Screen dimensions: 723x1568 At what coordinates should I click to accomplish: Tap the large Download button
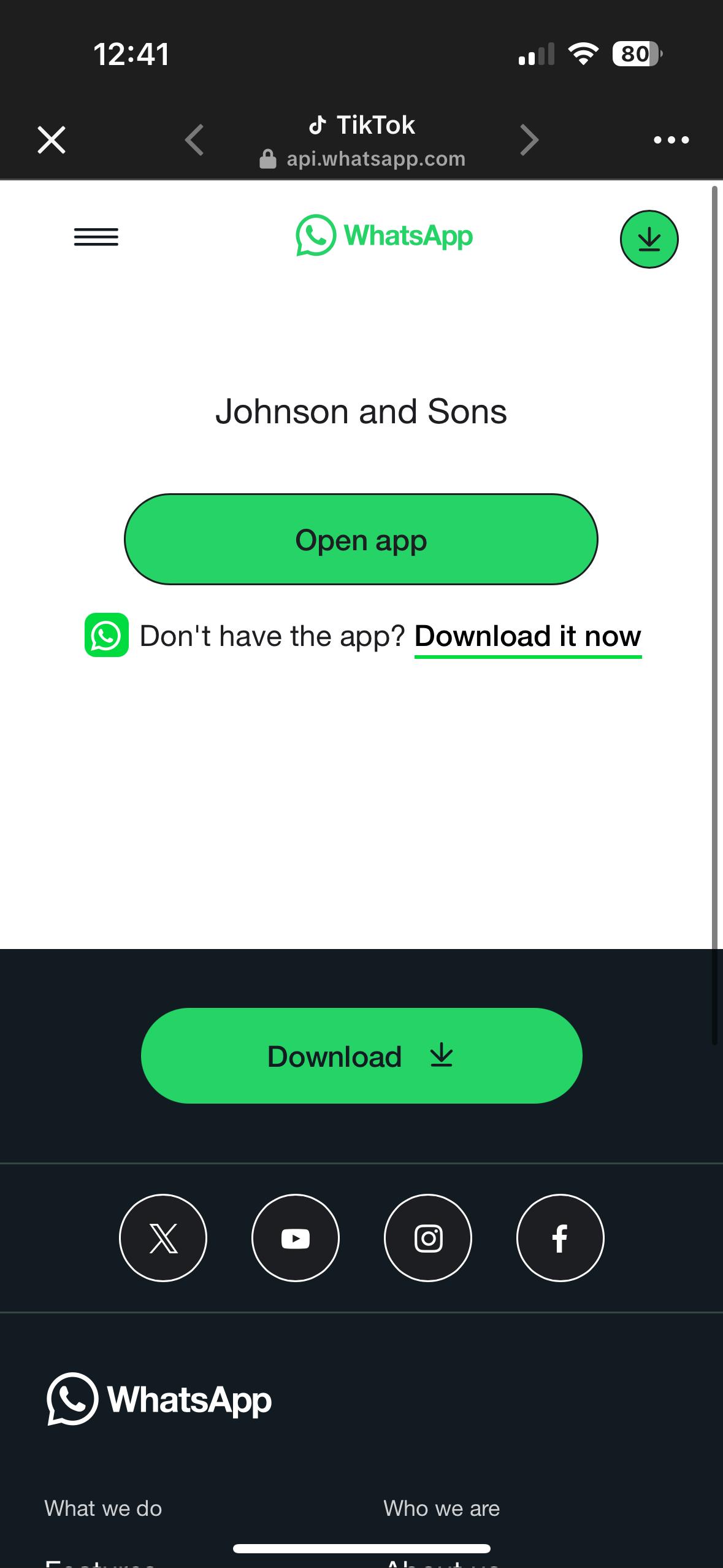361,1056
